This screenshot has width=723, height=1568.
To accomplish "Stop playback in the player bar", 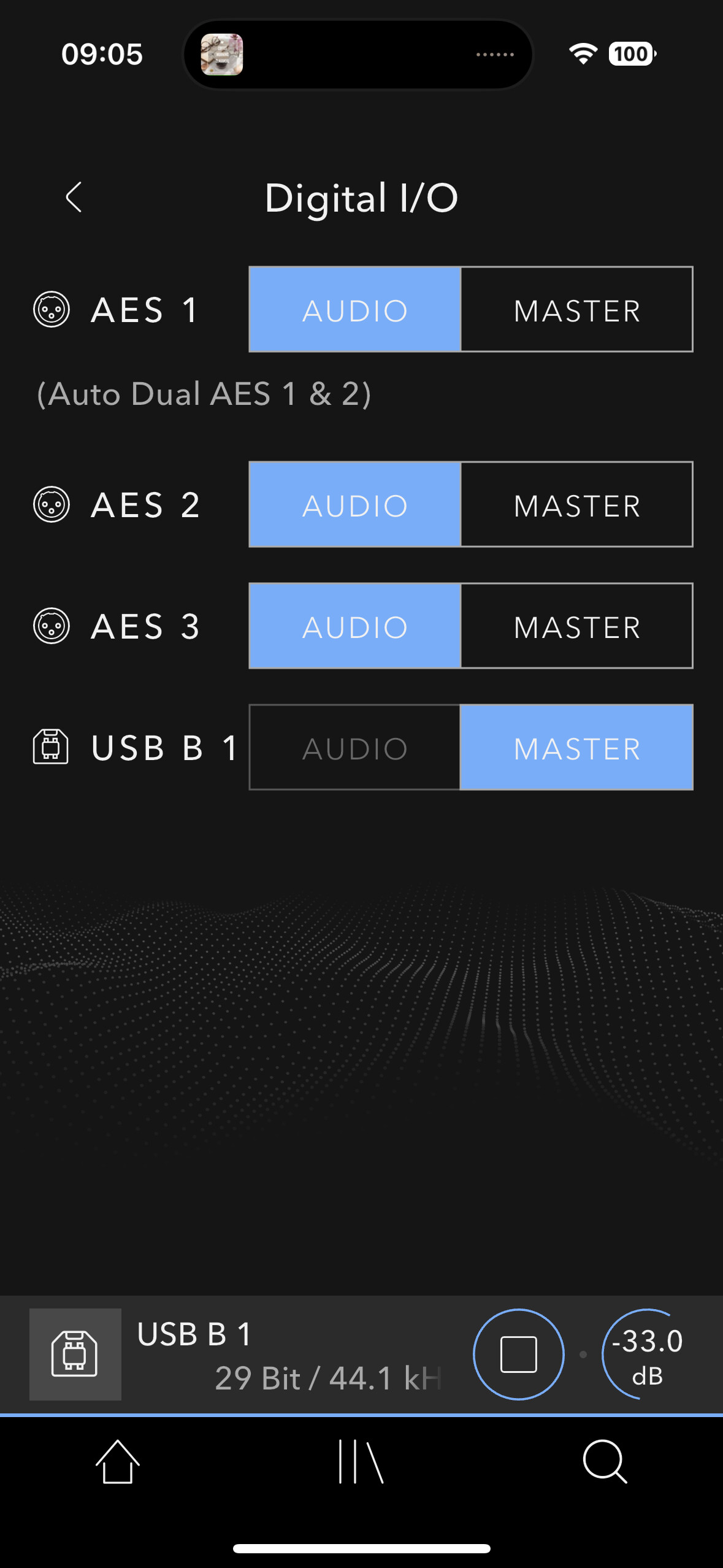I will (x=518, y=1354).
